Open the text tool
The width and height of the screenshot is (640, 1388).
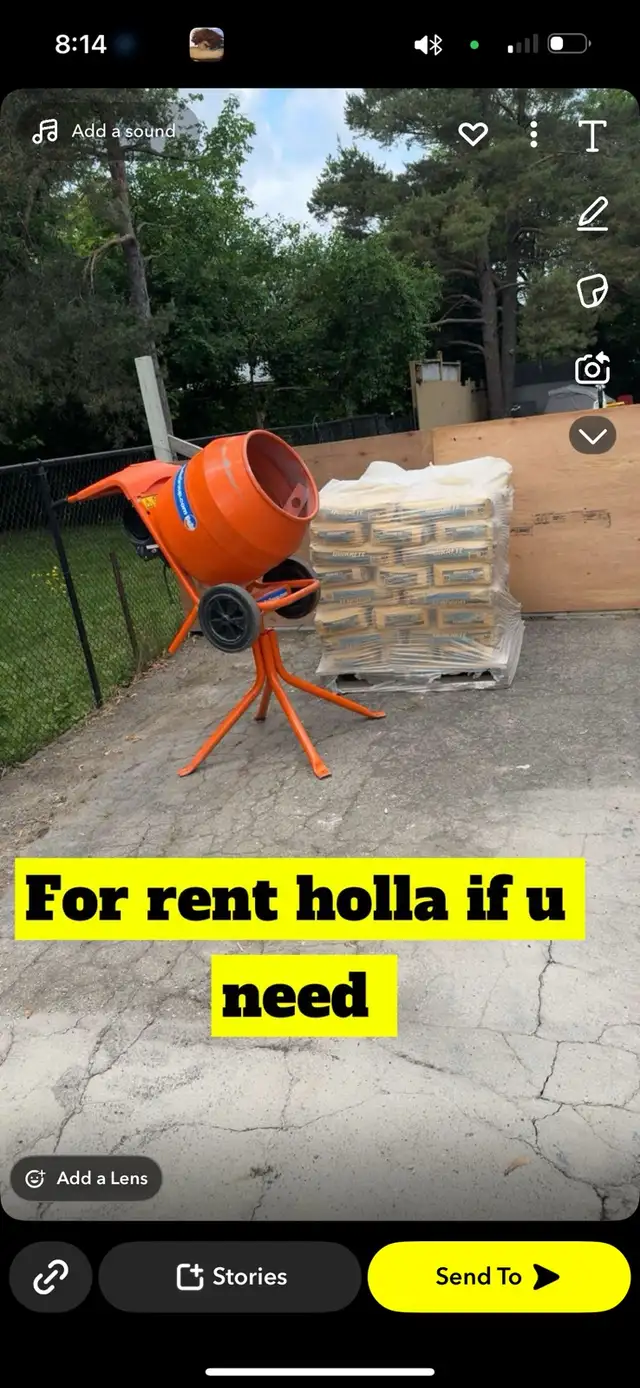[x=592, y=136]
